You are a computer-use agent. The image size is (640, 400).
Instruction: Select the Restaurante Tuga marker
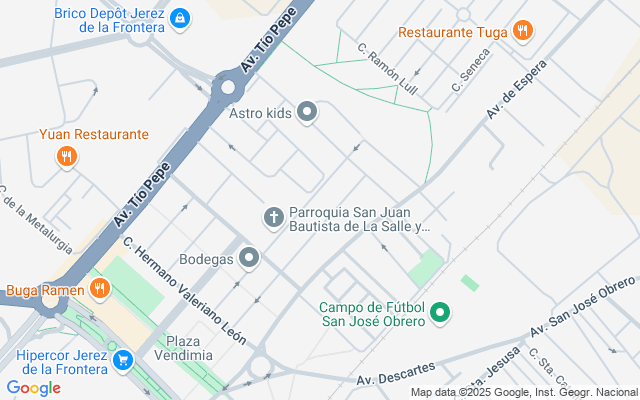click(x=523, y=31)
